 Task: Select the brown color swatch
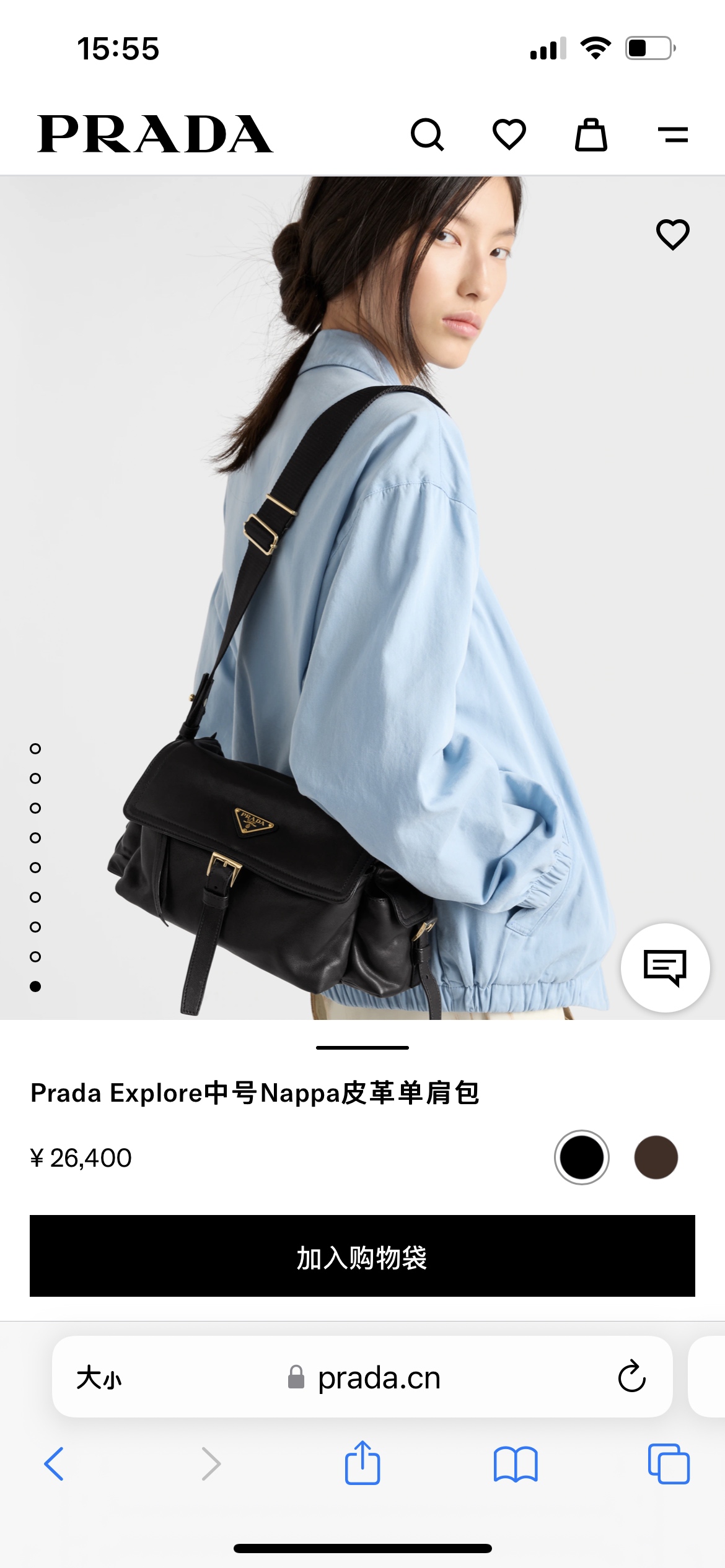[x=656, y=1157]
